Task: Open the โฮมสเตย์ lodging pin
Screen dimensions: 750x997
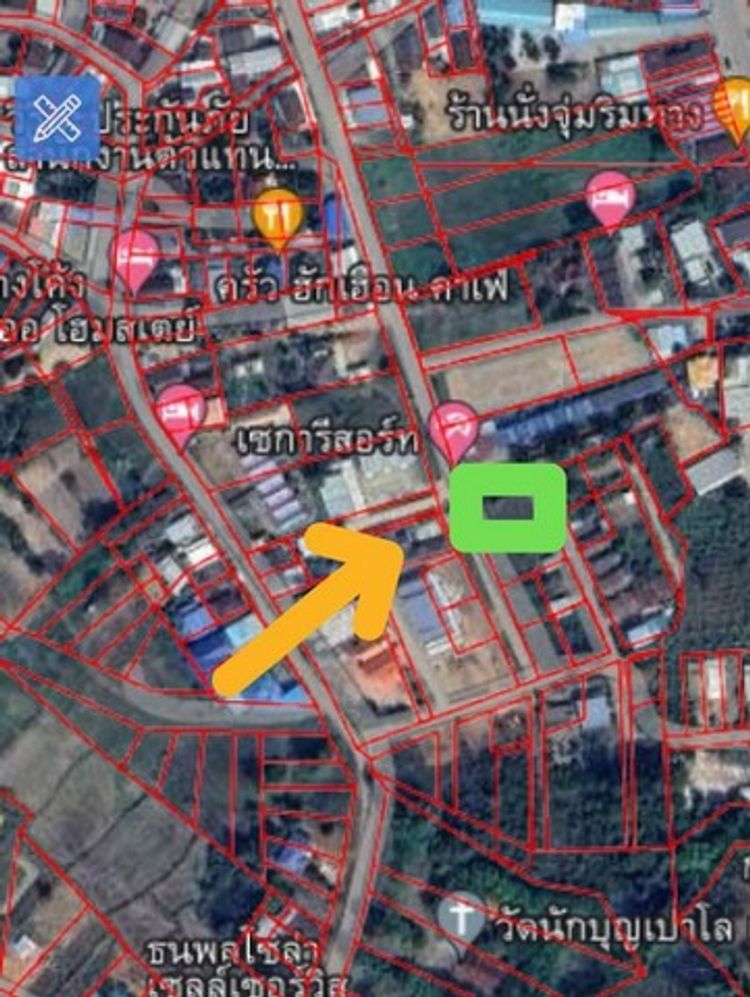Action: click(135, 258)
